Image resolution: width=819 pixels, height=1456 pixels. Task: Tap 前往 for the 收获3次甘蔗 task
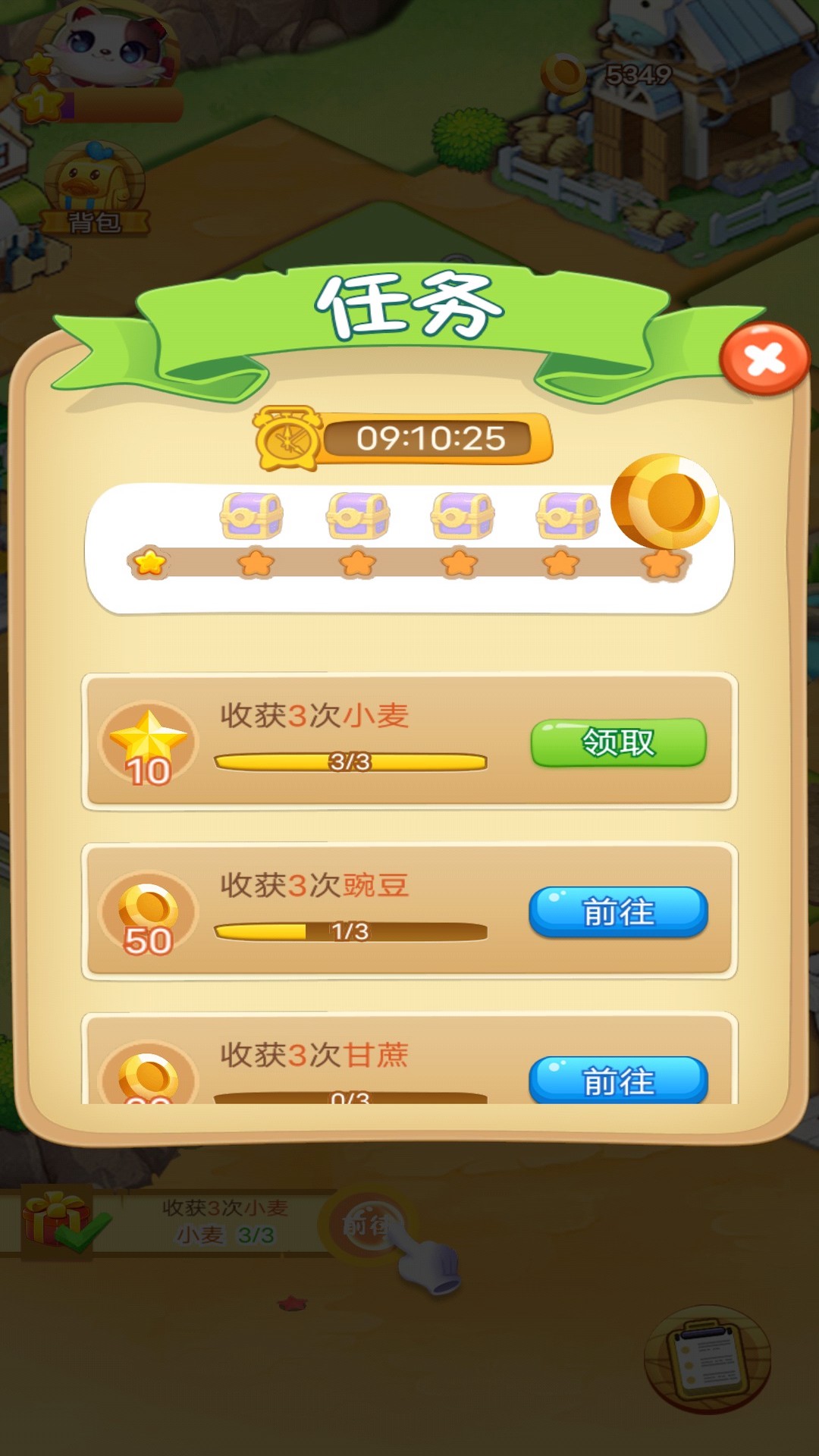(x=618, y=1080)
